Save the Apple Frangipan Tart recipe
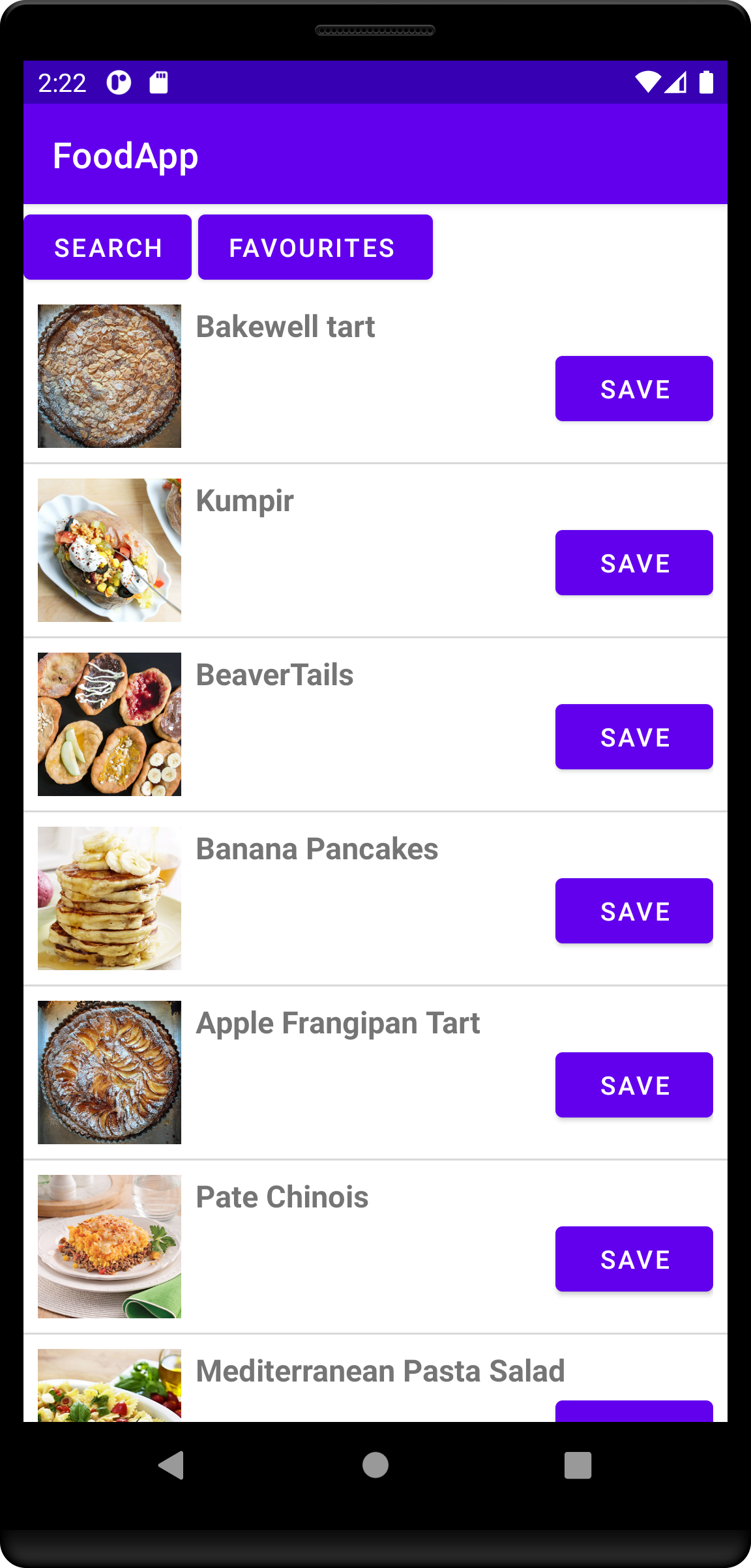The image size is (751, 1568). [634, 1086]
